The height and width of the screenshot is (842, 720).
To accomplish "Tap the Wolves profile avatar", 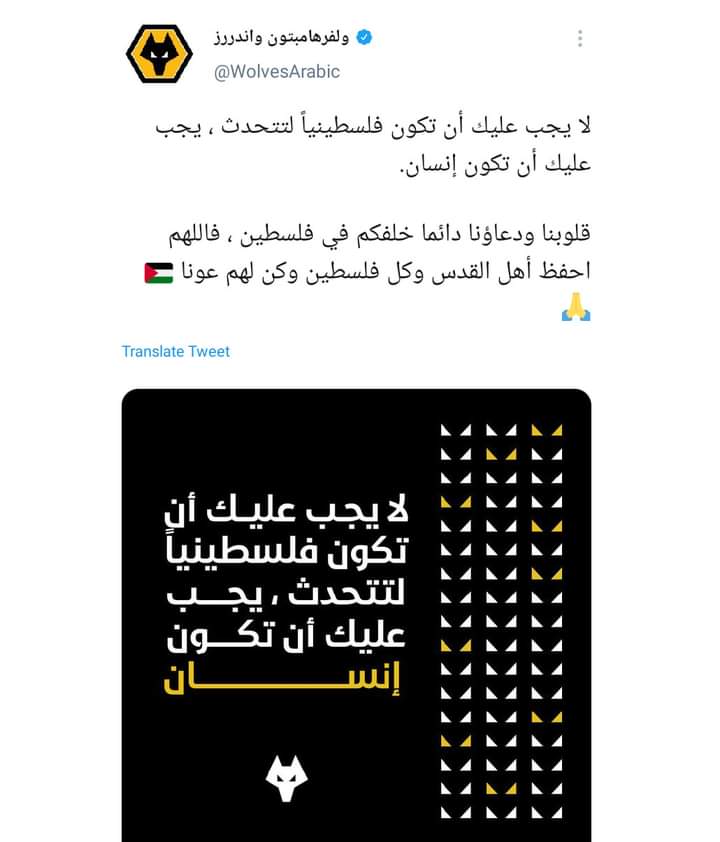I will pos(158,56).
